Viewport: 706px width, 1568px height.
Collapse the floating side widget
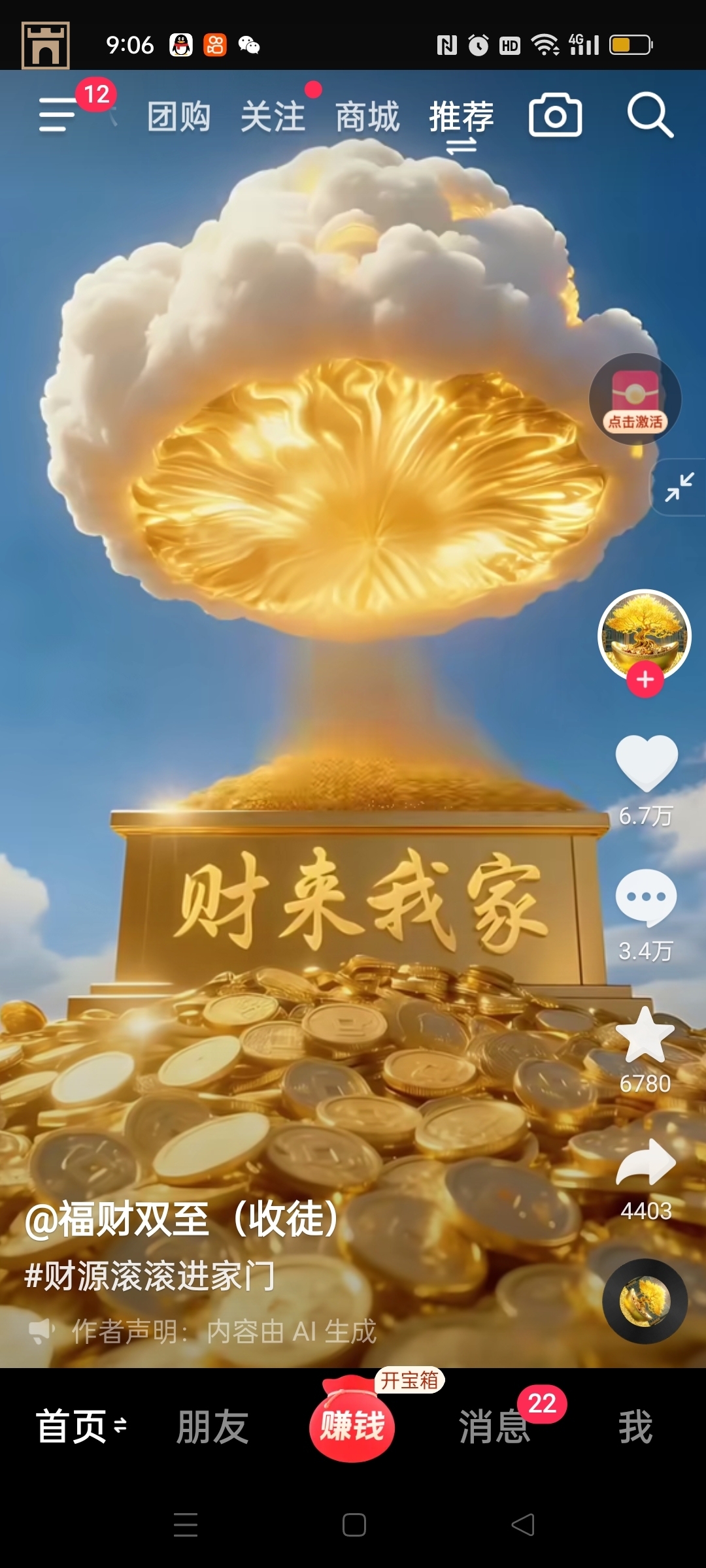click(679, 487)
